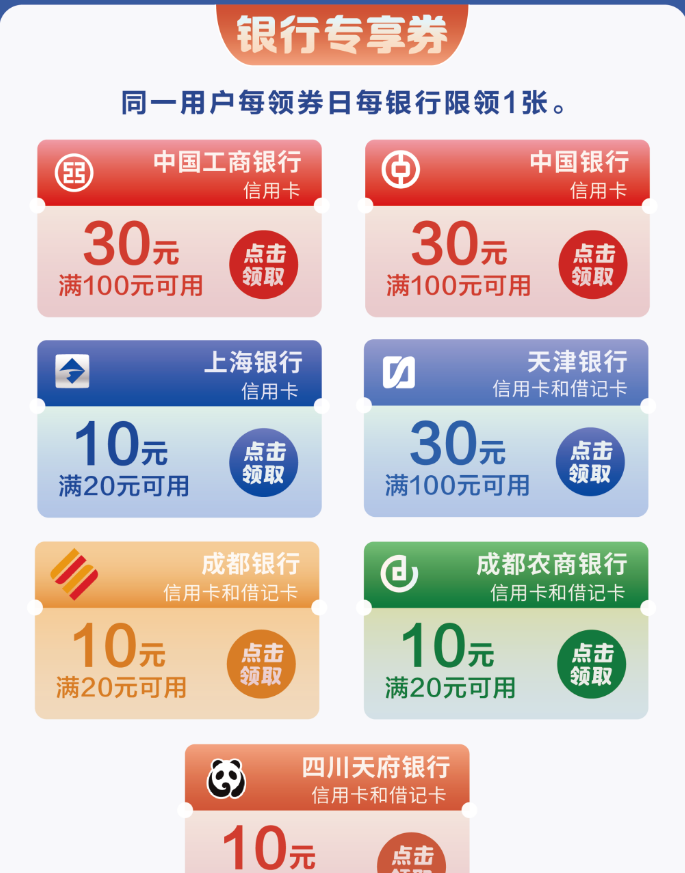Tap 点击领取 on 上海银行 coupon
685x873 pixels.
(x=263, y=463)
